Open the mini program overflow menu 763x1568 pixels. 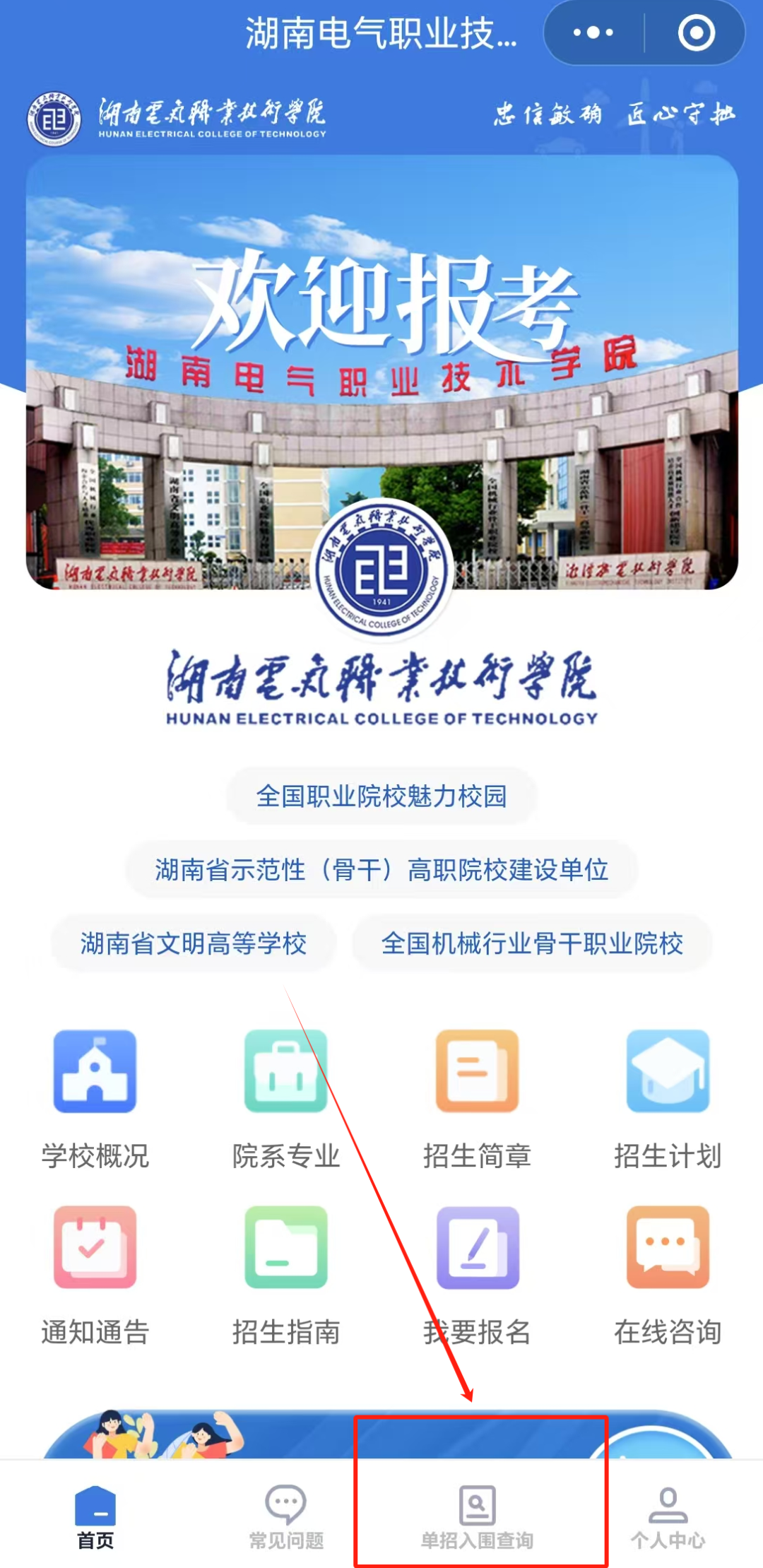click(x=593, y=33)
